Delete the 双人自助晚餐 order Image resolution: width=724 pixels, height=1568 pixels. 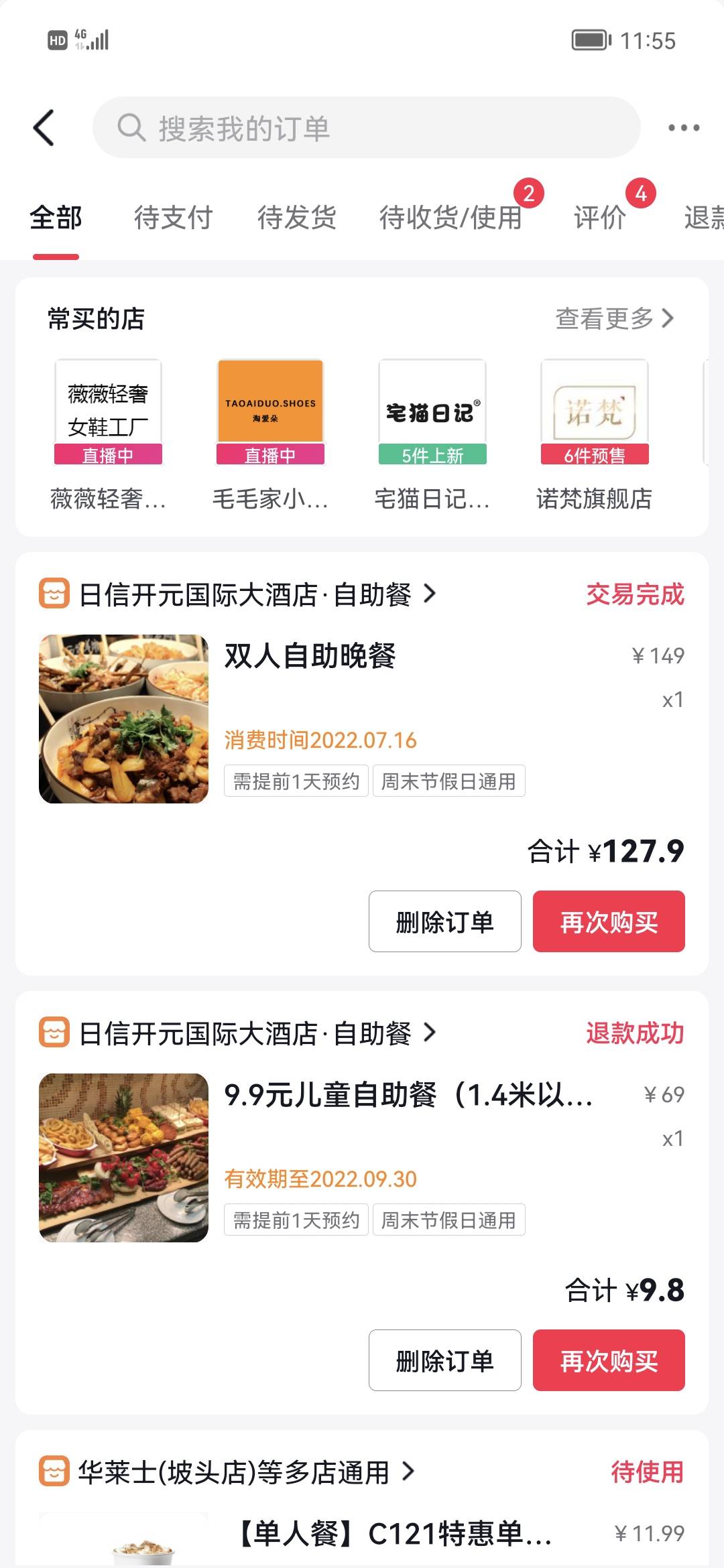(444, 921)
